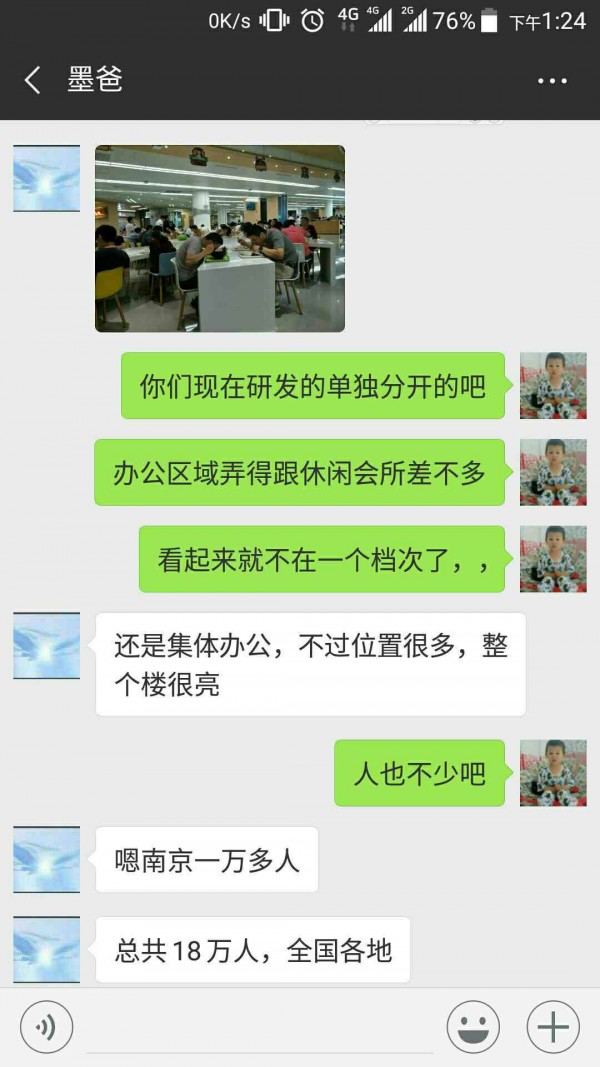Tap the contact's avatar beside 嗯南京一万多人
600x1067 pixels.
tap(47, 859)
